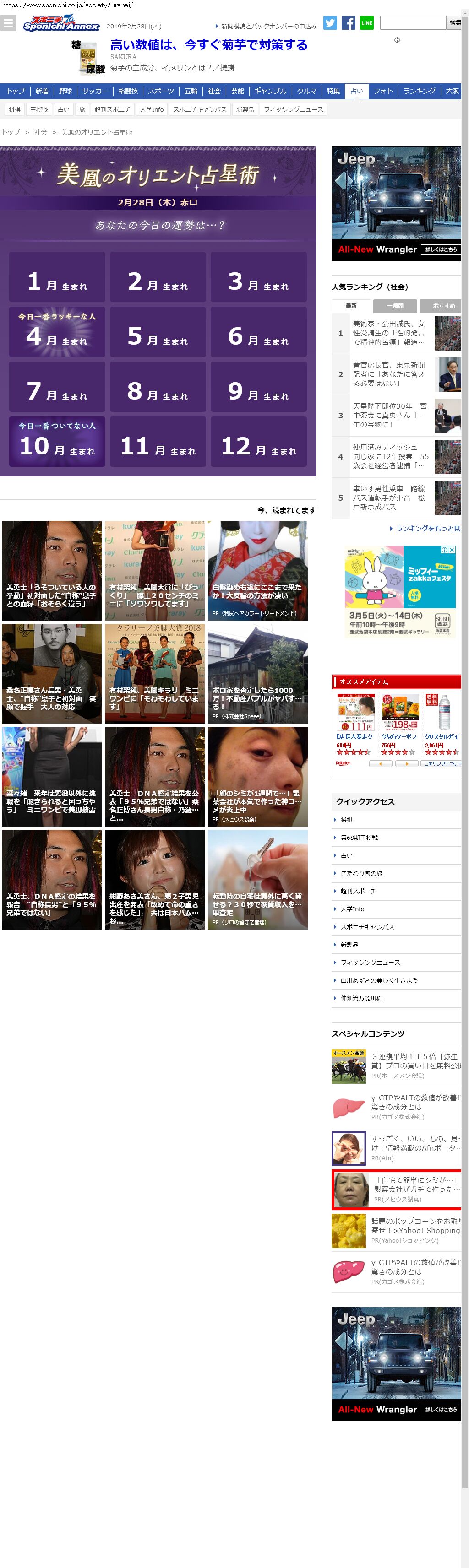This screenshot has width=469, height=1568.
Task: View fortune for 4月生まれ
Action: [57, 332]
